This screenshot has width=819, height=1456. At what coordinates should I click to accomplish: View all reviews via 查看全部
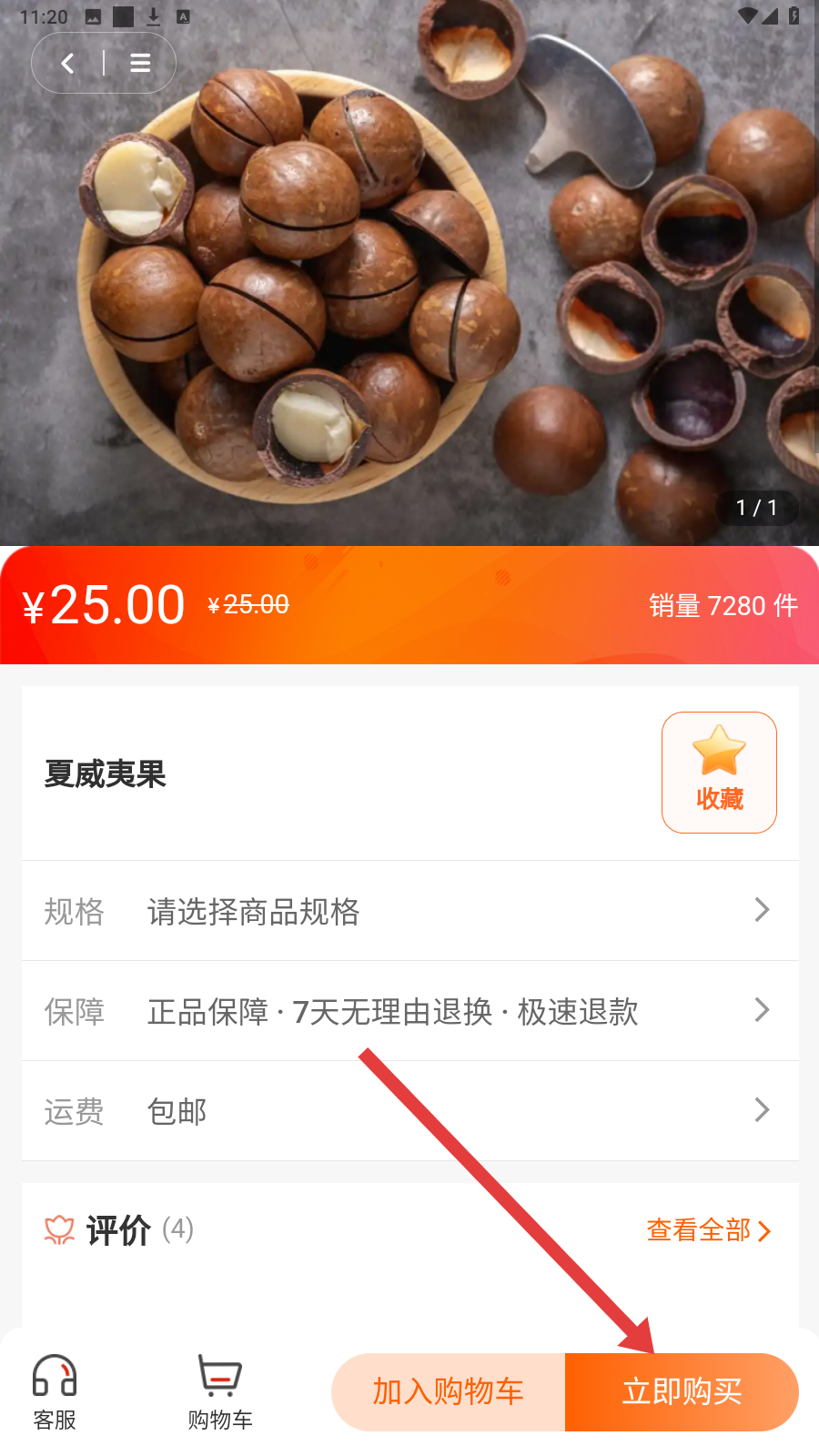pyautogui.click(x=708, y=1230)
